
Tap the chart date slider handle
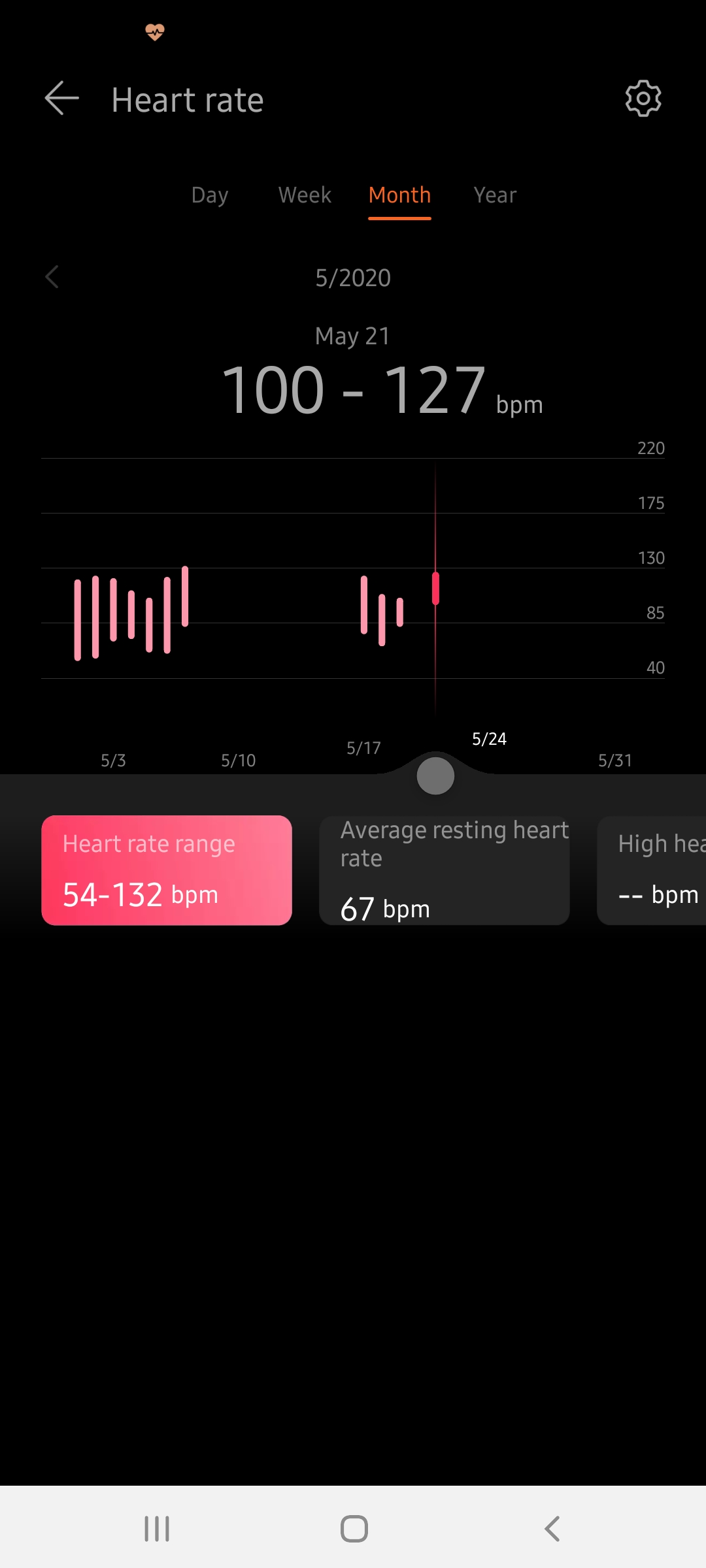click(435, 776)
